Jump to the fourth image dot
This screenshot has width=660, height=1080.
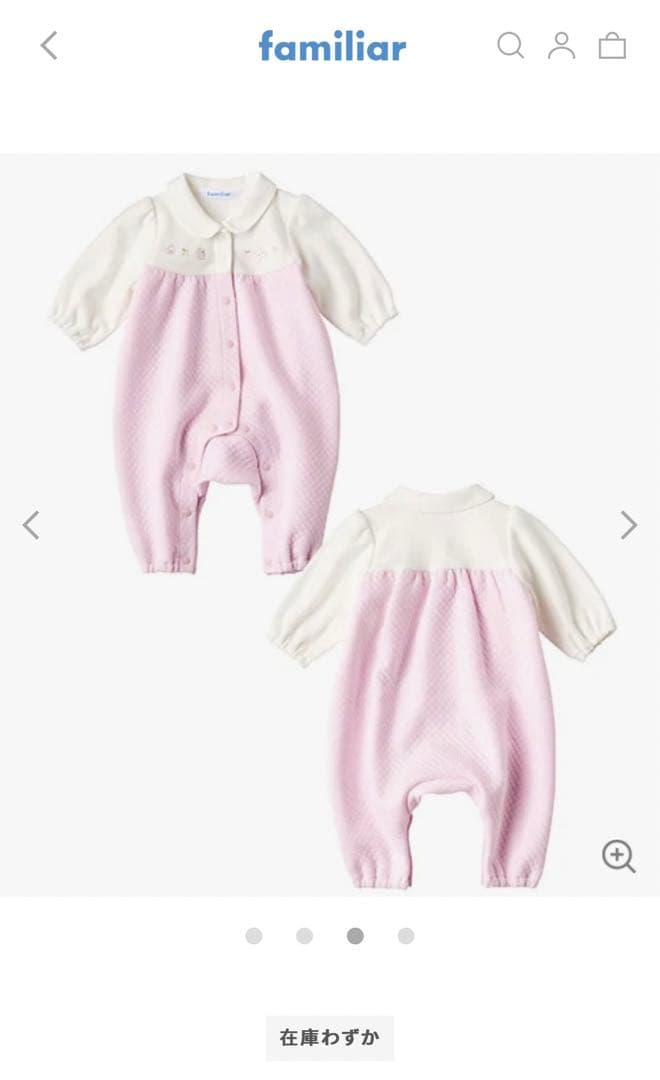tap(405, 936)
